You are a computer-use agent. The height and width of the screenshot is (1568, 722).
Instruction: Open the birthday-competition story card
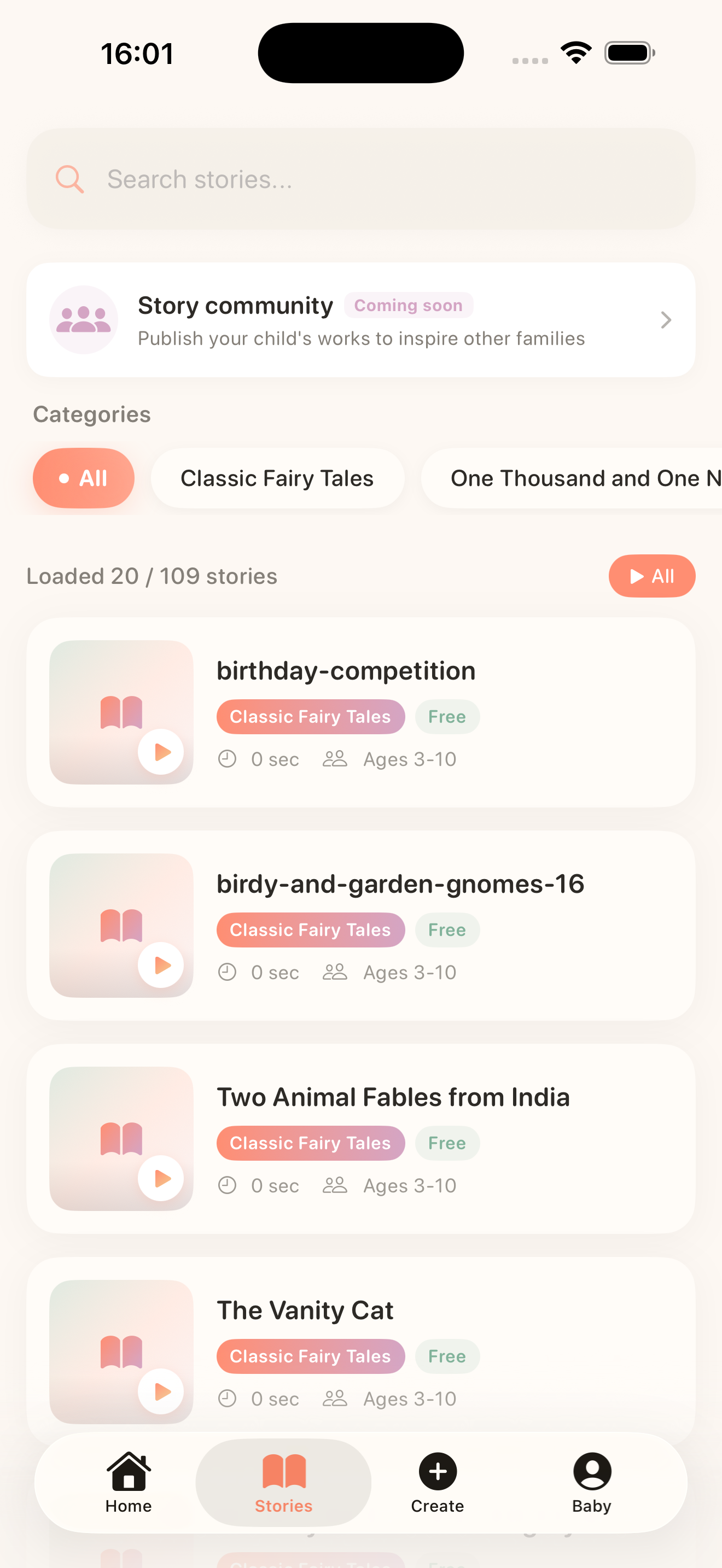(361, 712)
